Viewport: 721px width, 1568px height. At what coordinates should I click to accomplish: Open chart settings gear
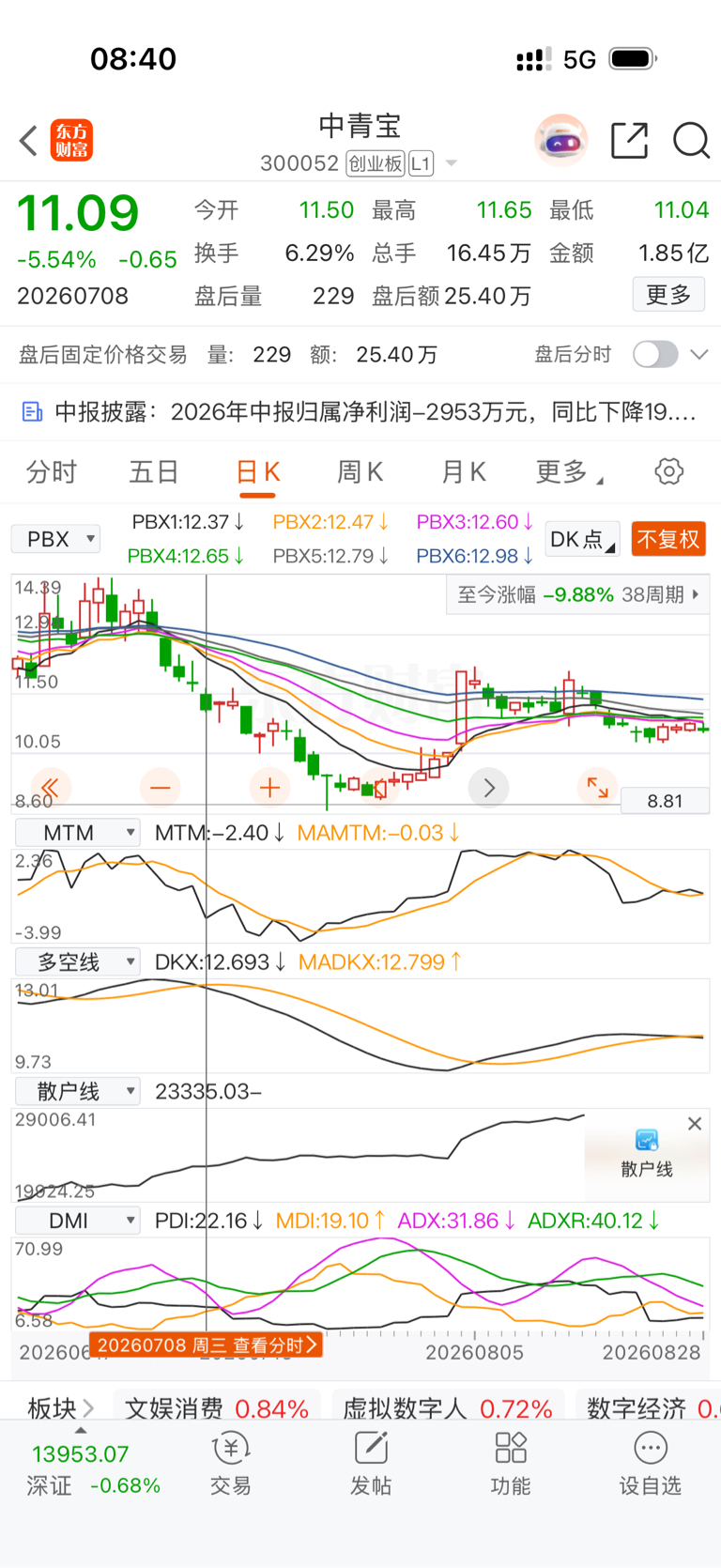(668, 471)
